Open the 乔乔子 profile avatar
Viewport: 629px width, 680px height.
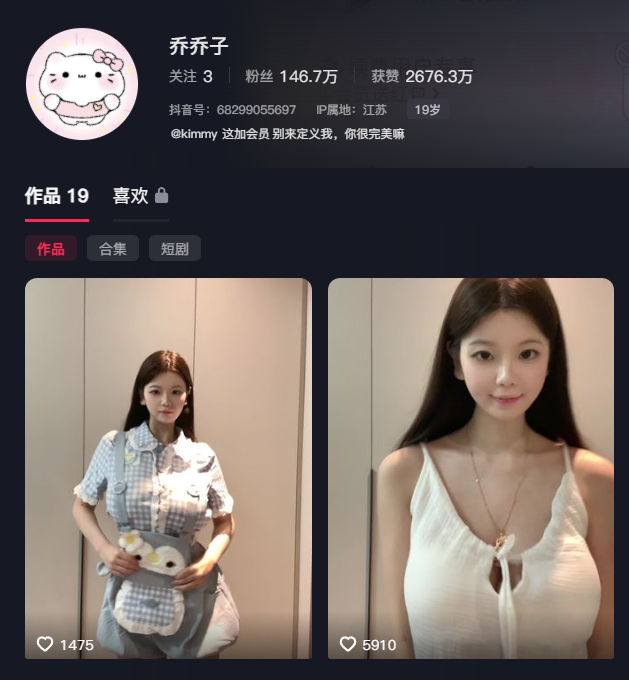click(82, 84)
